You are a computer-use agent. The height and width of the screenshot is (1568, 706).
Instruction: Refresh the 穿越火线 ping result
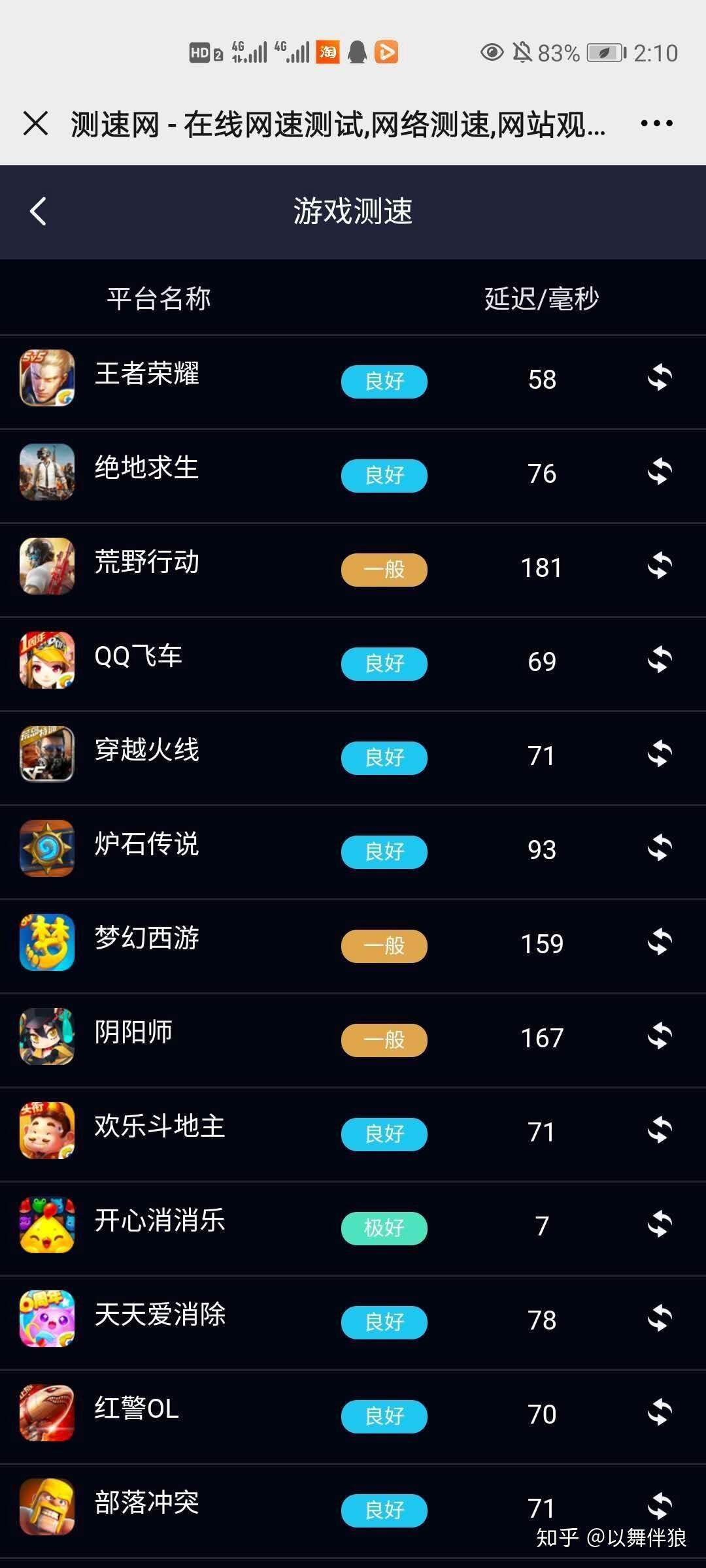point(659,754)
